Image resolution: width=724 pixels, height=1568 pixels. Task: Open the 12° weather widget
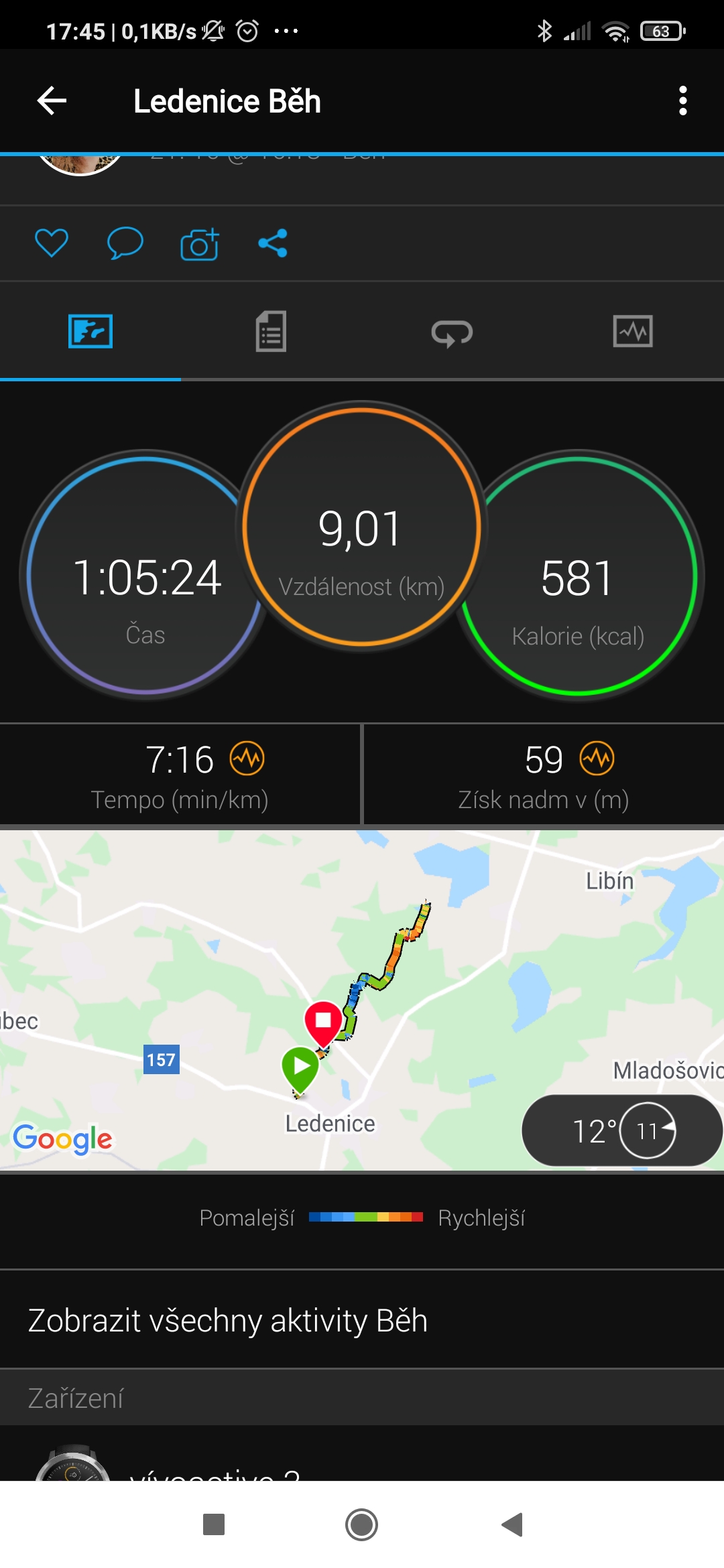[622, 1130]
